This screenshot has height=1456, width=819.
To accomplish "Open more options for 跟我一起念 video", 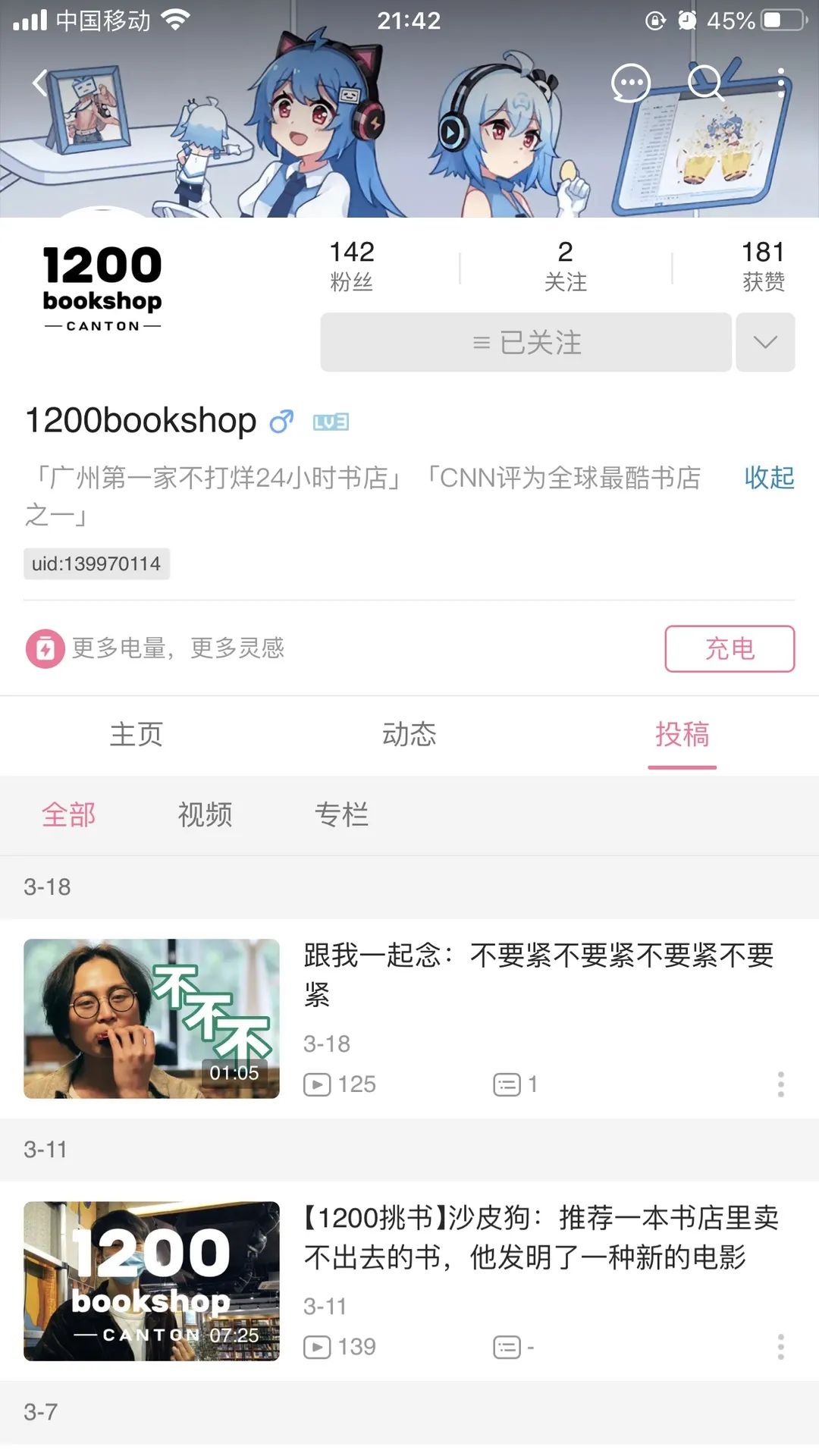I will coord(780,1084).
